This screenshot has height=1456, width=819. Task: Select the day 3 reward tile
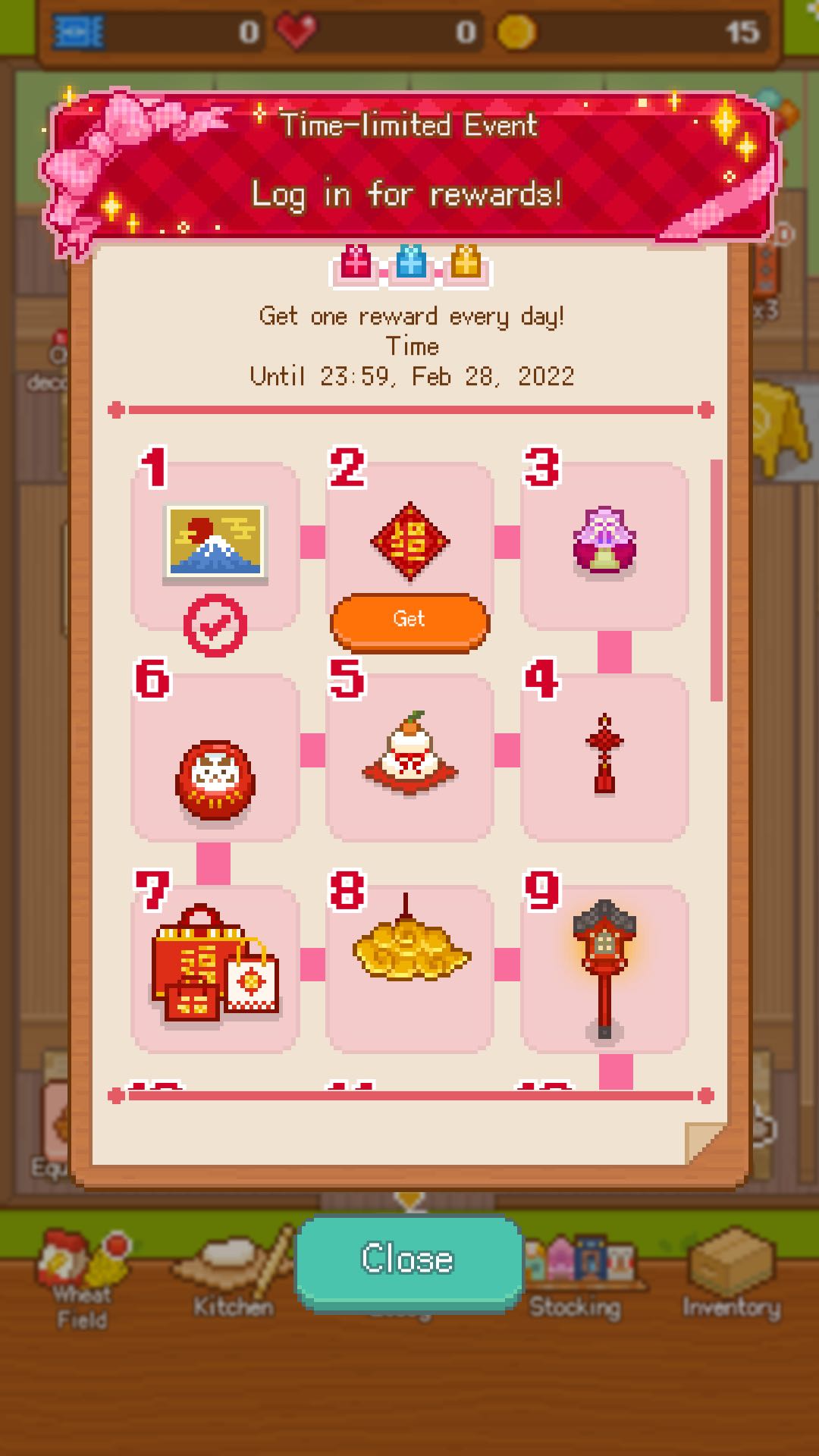pyautogui.click(x=604, y=545)
